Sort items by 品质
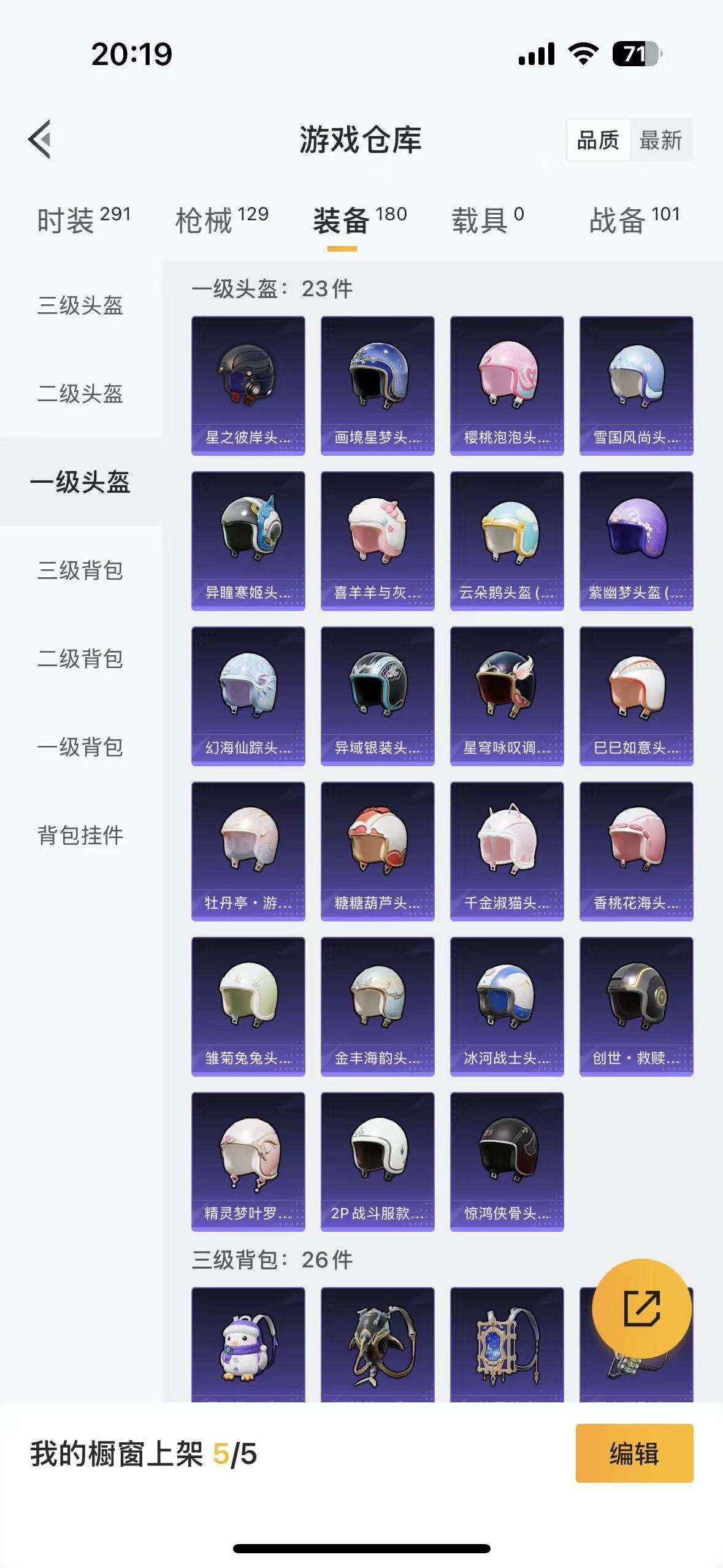Screen dimensions: 723x1568 [x=598, y=140]
